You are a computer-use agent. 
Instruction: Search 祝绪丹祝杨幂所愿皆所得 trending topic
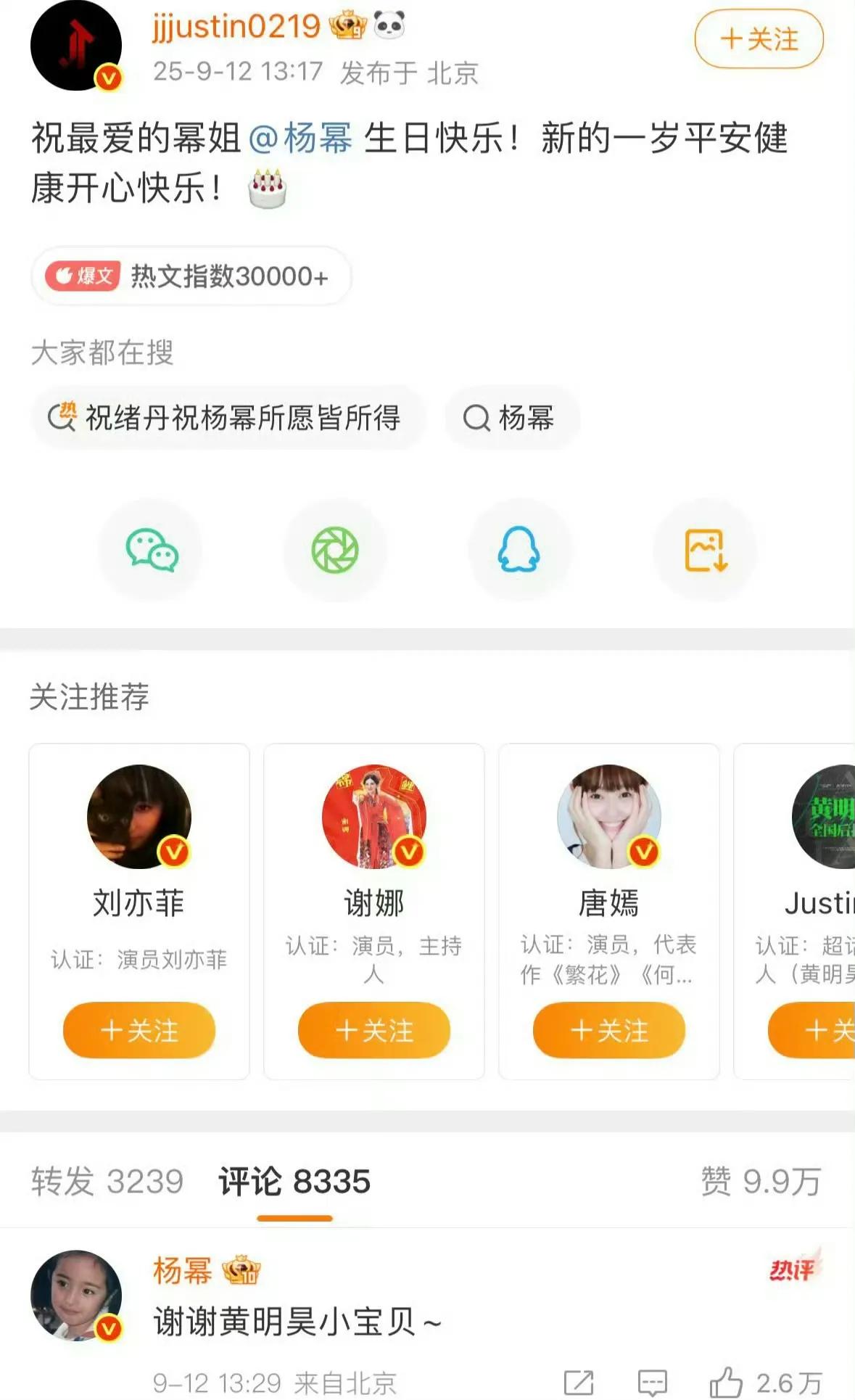tap(227, 418)
